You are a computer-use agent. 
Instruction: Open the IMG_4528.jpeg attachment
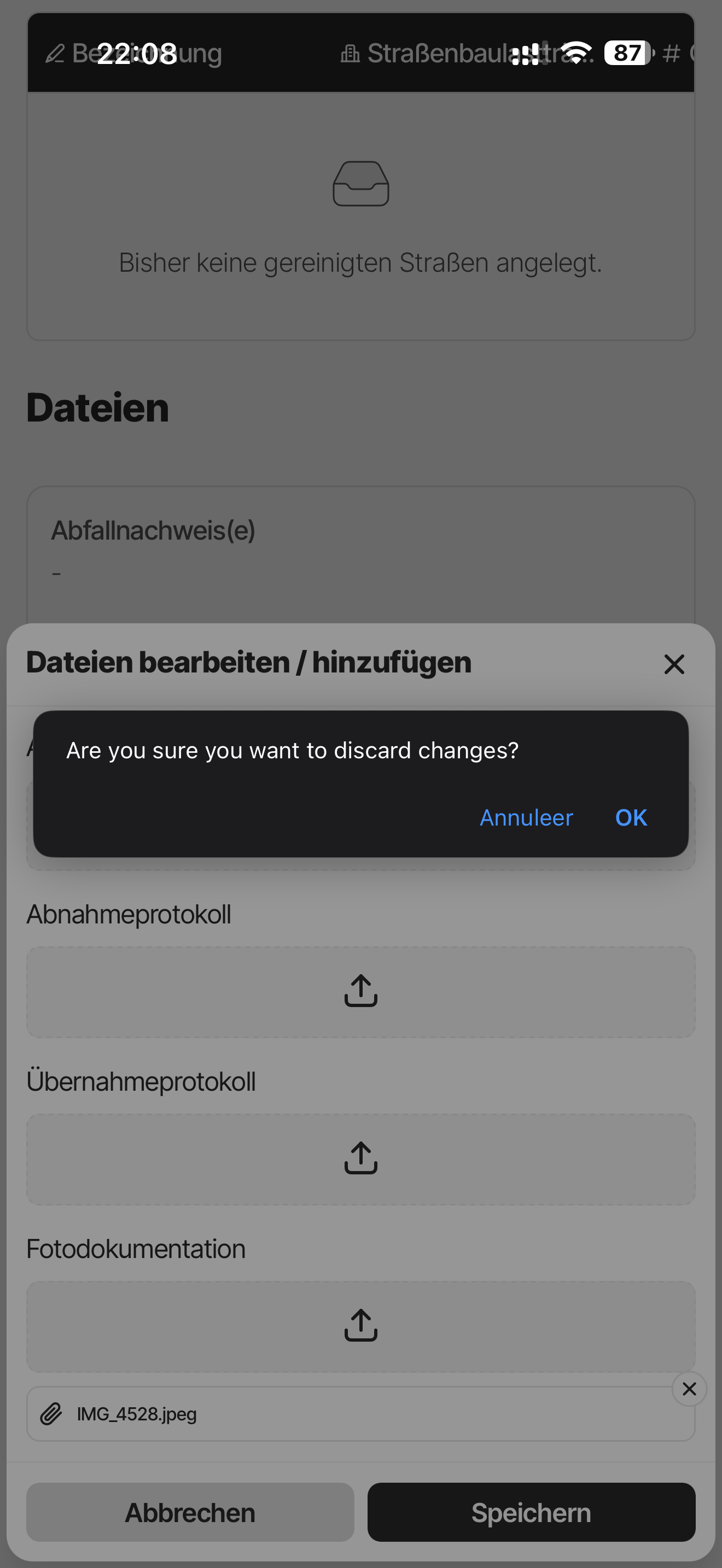point(136,1413)
